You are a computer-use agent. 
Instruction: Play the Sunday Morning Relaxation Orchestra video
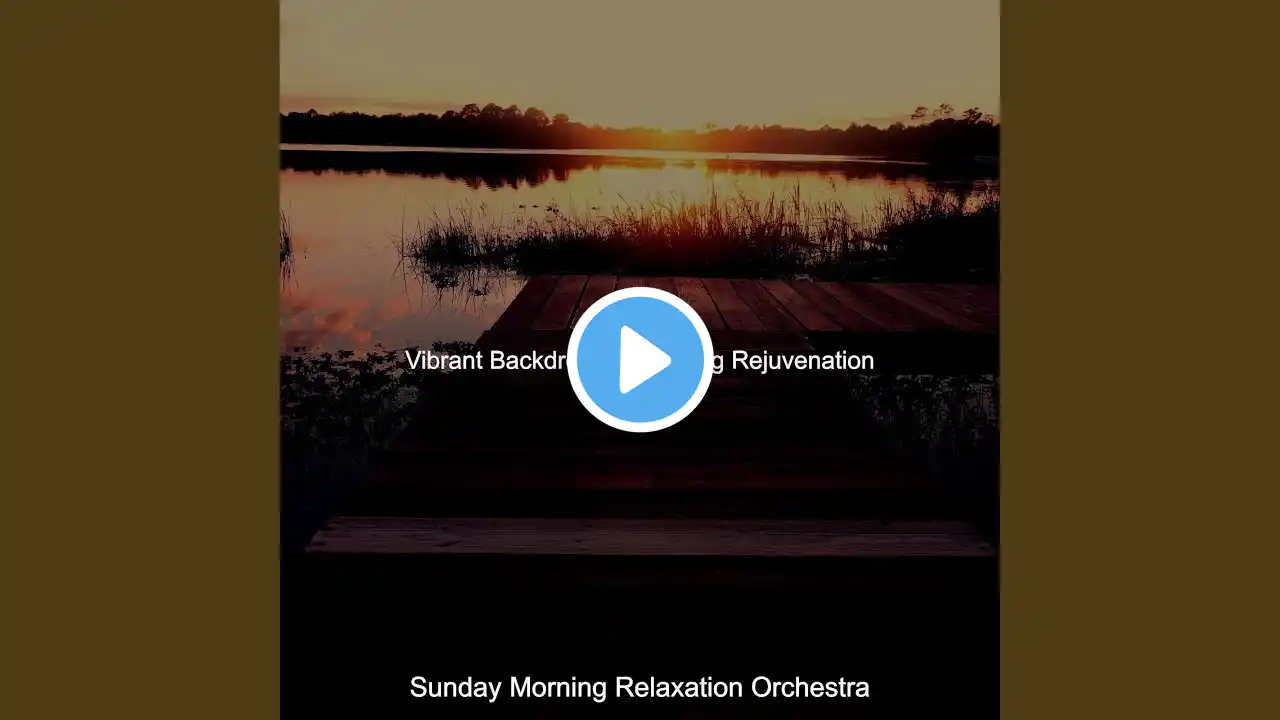click(640, 360)
